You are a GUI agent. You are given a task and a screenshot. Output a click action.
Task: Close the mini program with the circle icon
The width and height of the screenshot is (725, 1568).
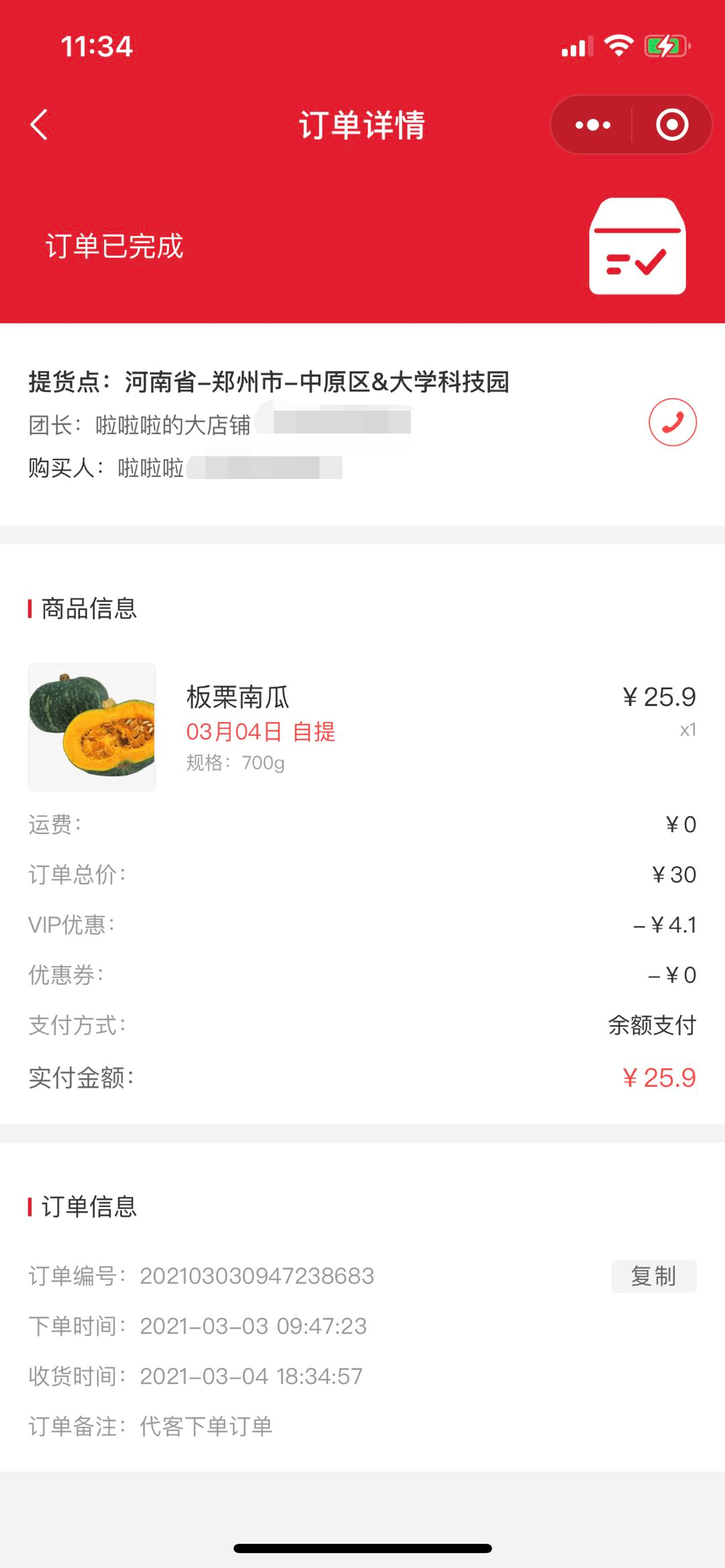pos(672,125)
